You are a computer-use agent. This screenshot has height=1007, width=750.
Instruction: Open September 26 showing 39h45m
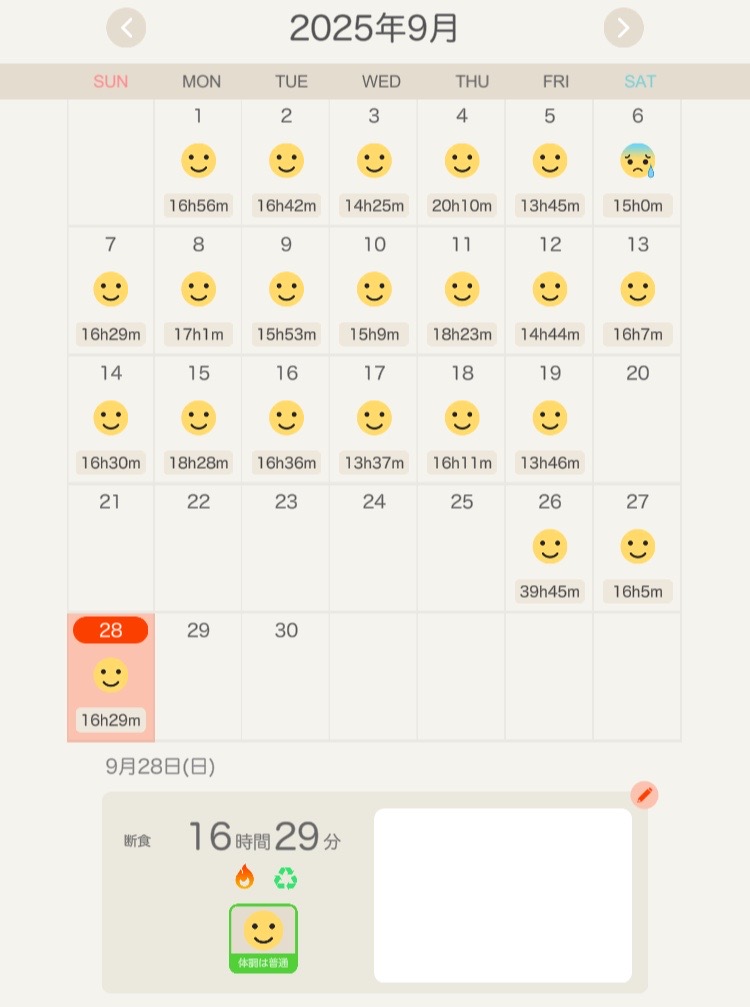click(549, 548)
